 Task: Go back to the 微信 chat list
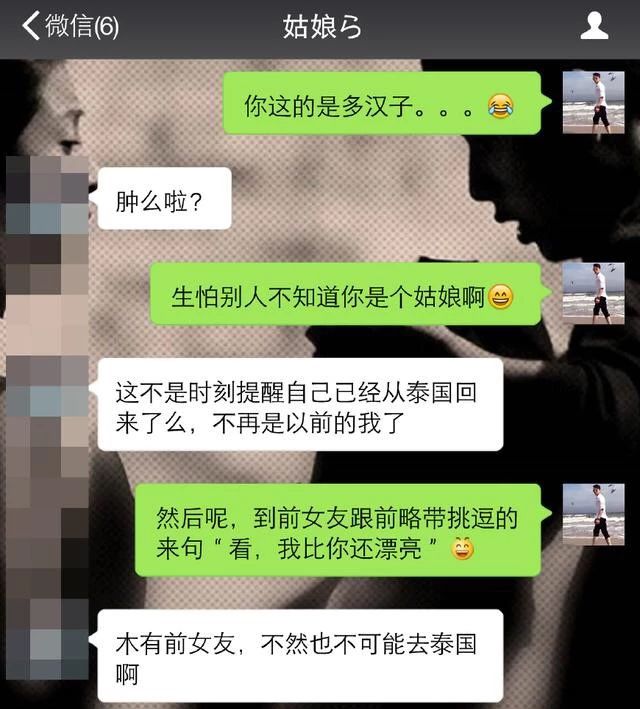click(x=70, y=27)
